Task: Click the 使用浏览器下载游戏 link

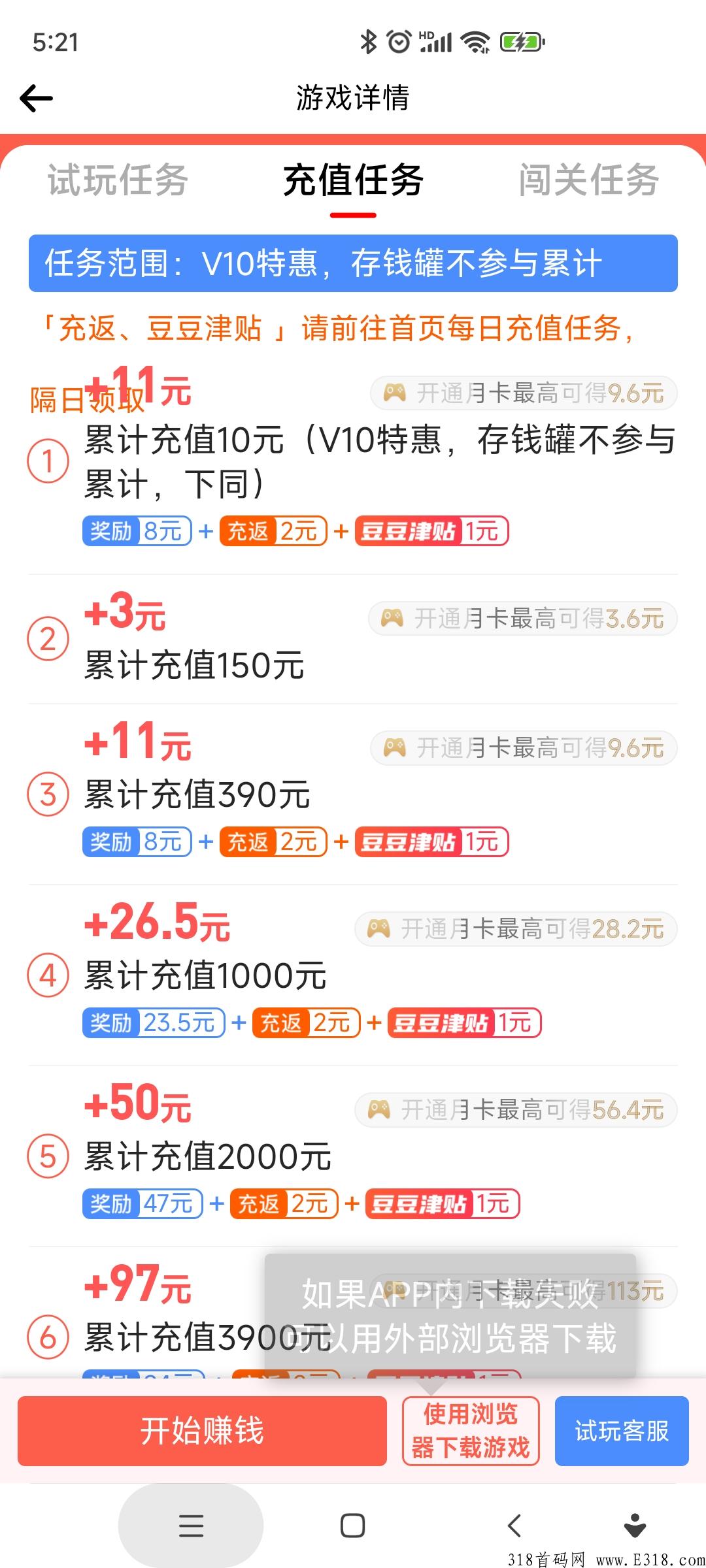Action: (471, 1431)
